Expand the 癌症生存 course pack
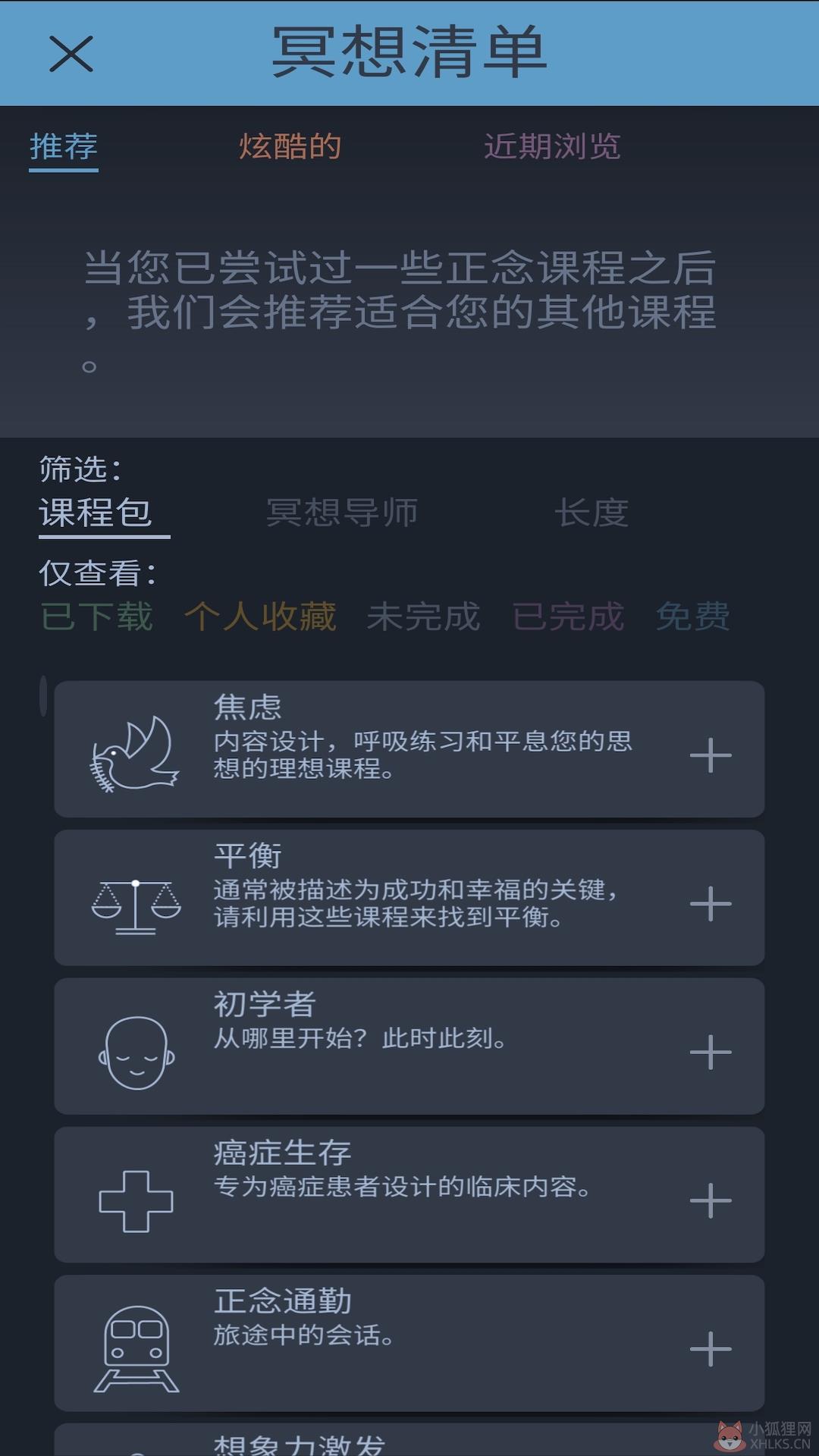This screenshot has width=819, height=1456. 711,1201
